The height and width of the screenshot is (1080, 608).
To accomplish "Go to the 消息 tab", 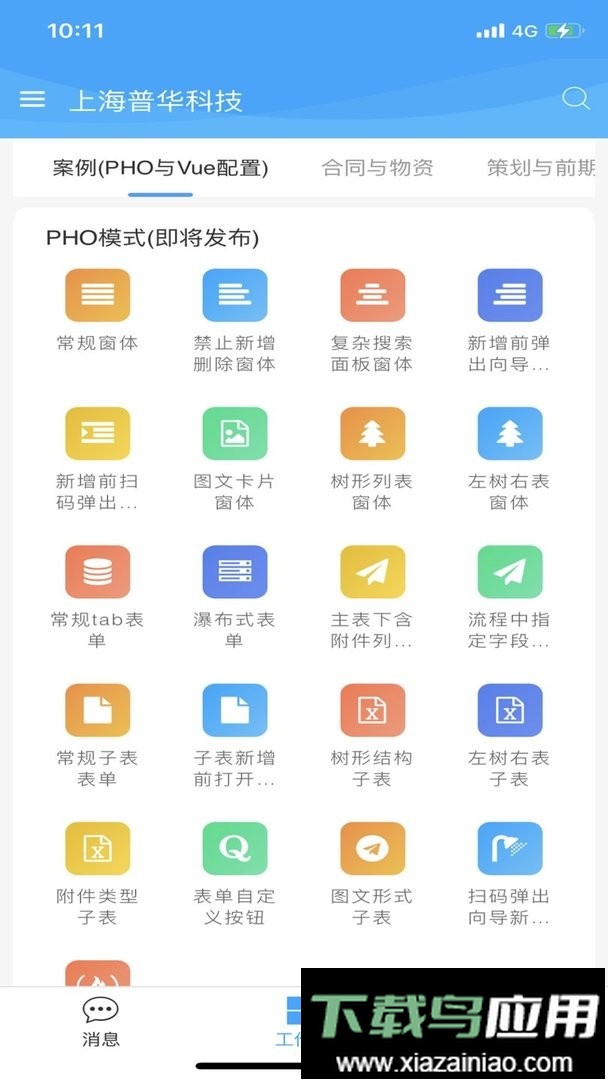I will coord(100,1022).
